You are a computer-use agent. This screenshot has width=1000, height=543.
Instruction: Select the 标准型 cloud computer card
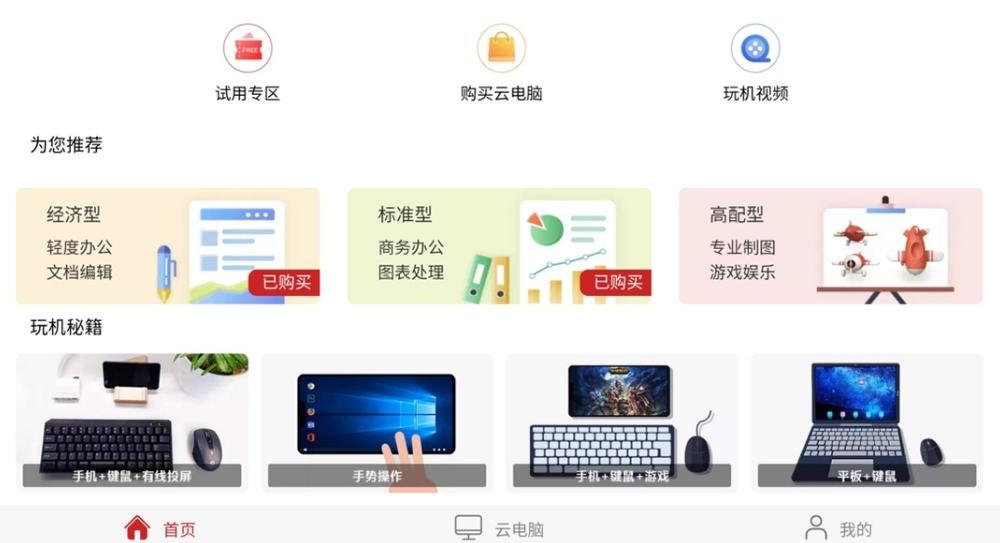pos(499,246)
